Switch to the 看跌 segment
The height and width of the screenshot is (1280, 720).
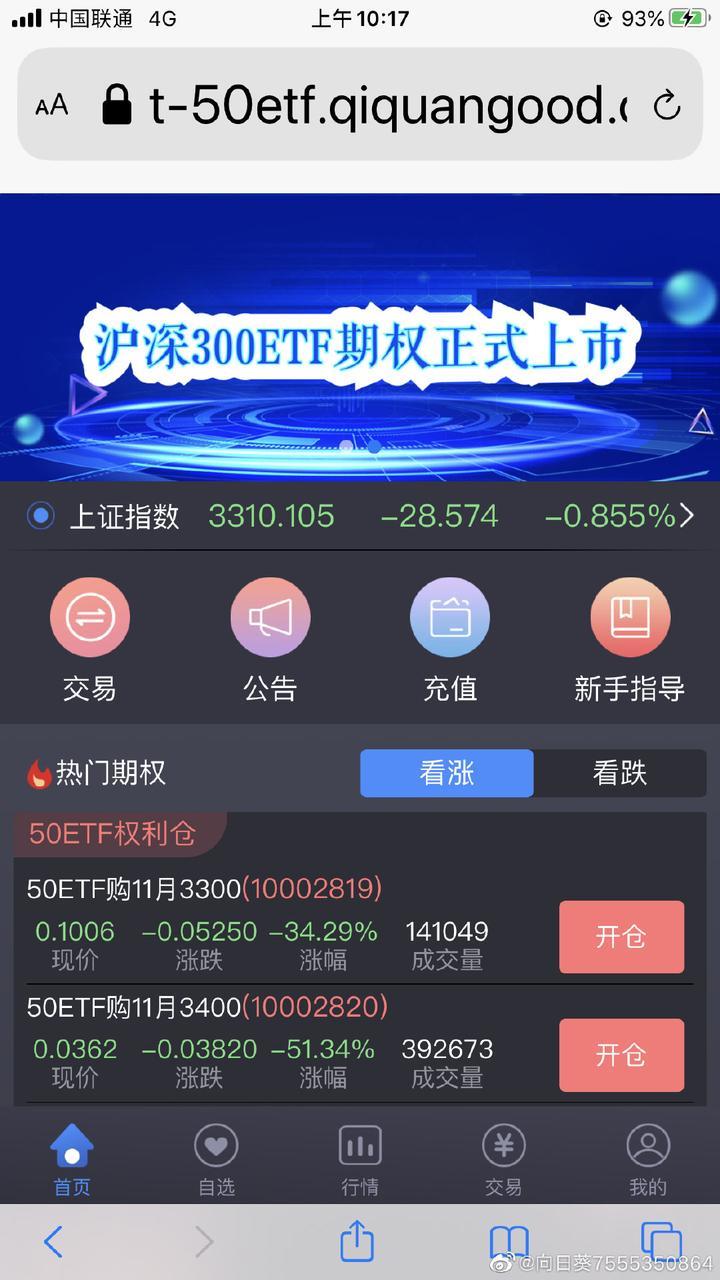620,773
